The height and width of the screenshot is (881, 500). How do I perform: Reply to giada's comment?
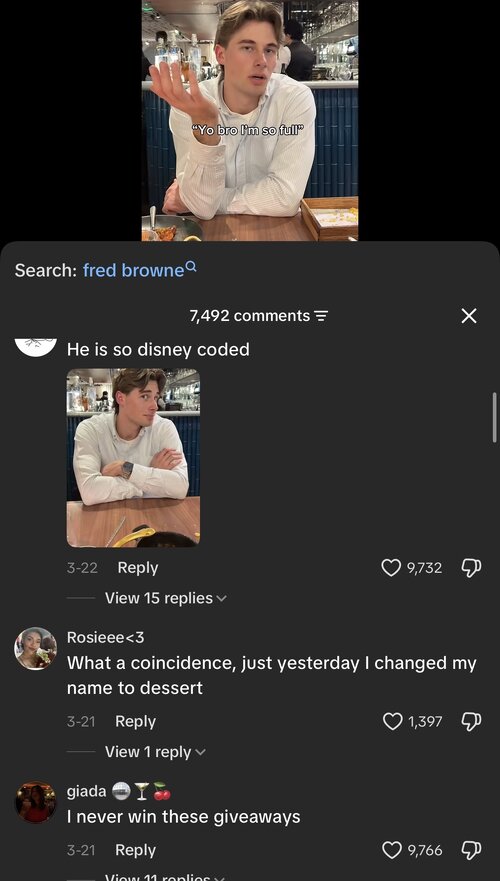pos(135,850)
